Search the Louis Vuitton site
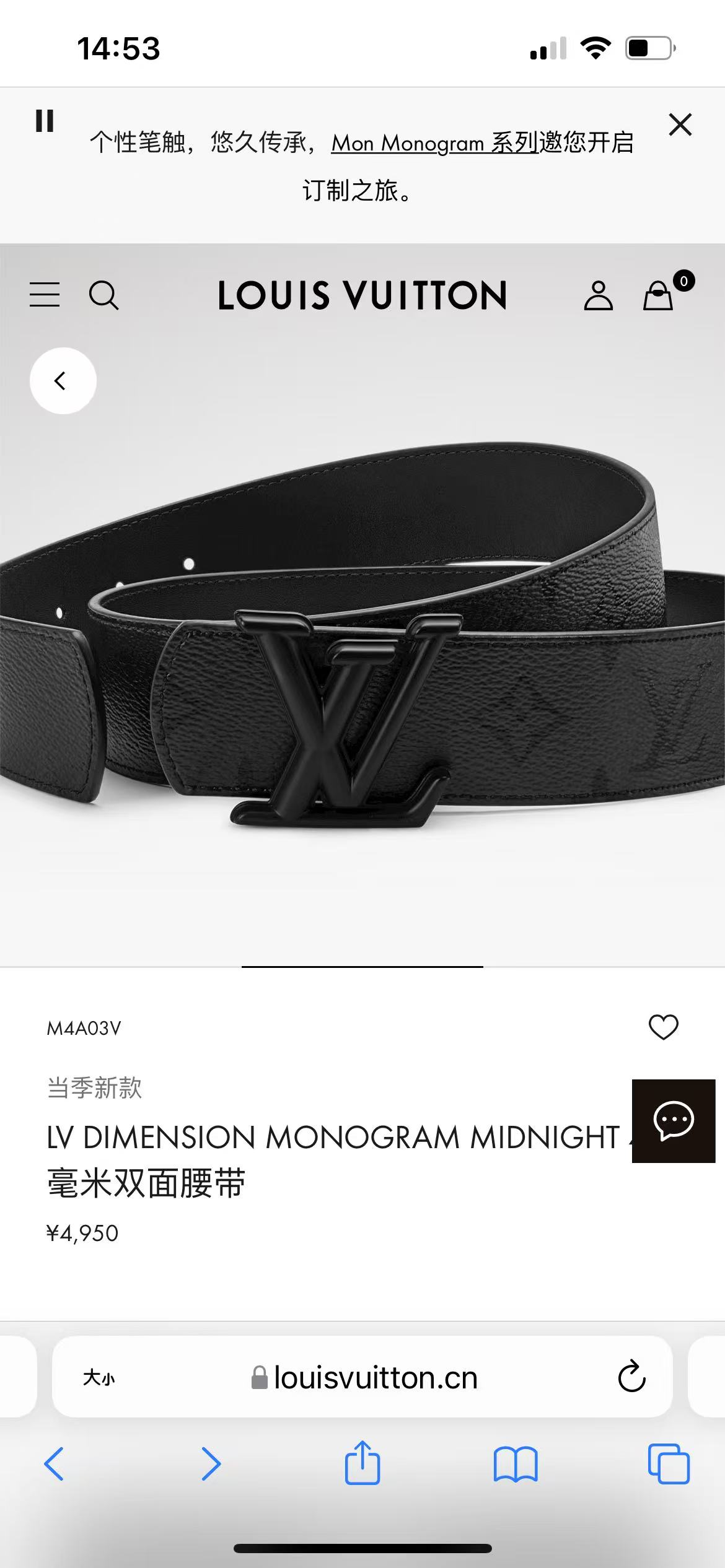 point(103,295)
